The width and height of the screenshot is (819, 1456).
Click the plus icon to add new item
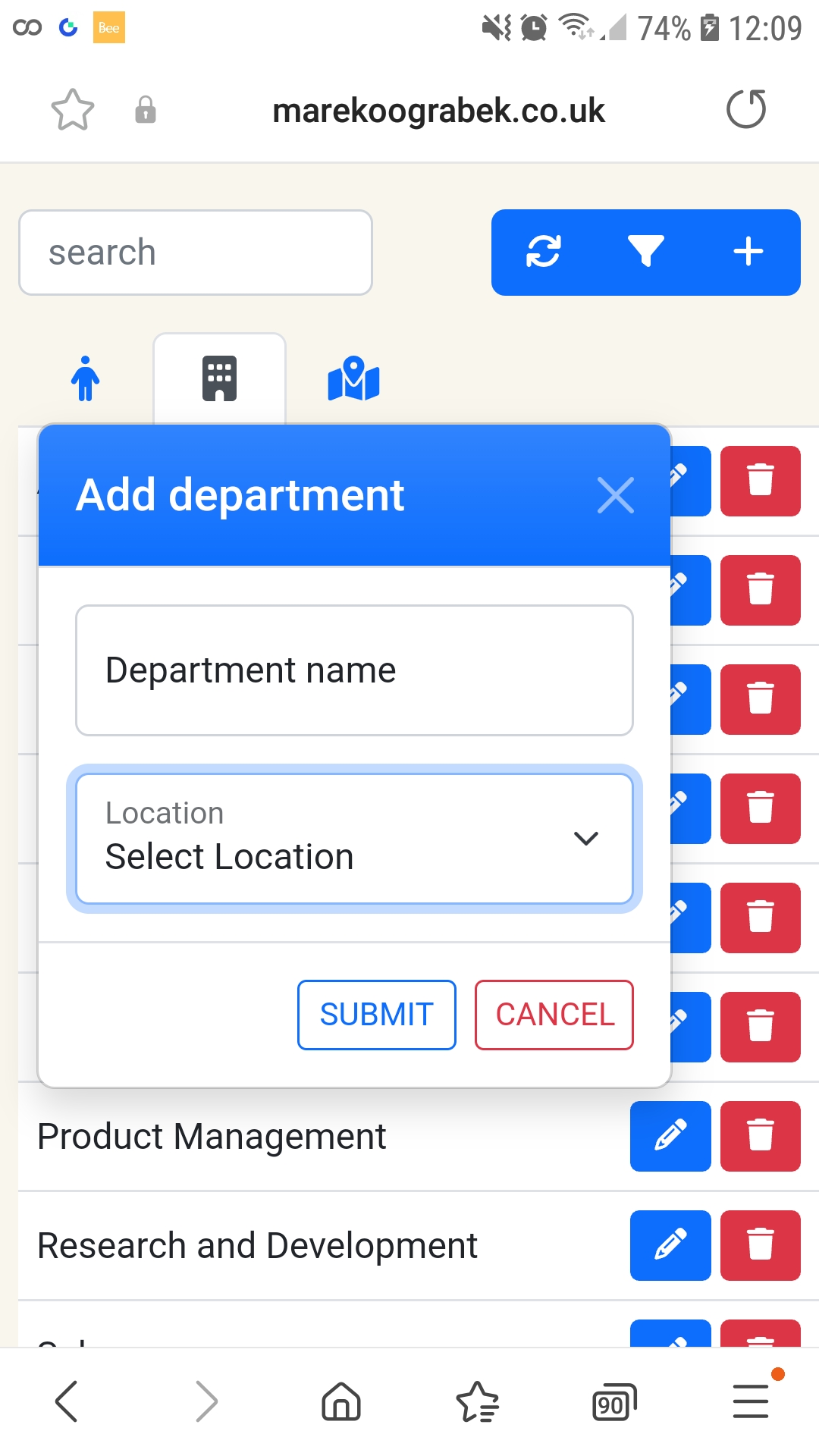(x=748, y=252)
